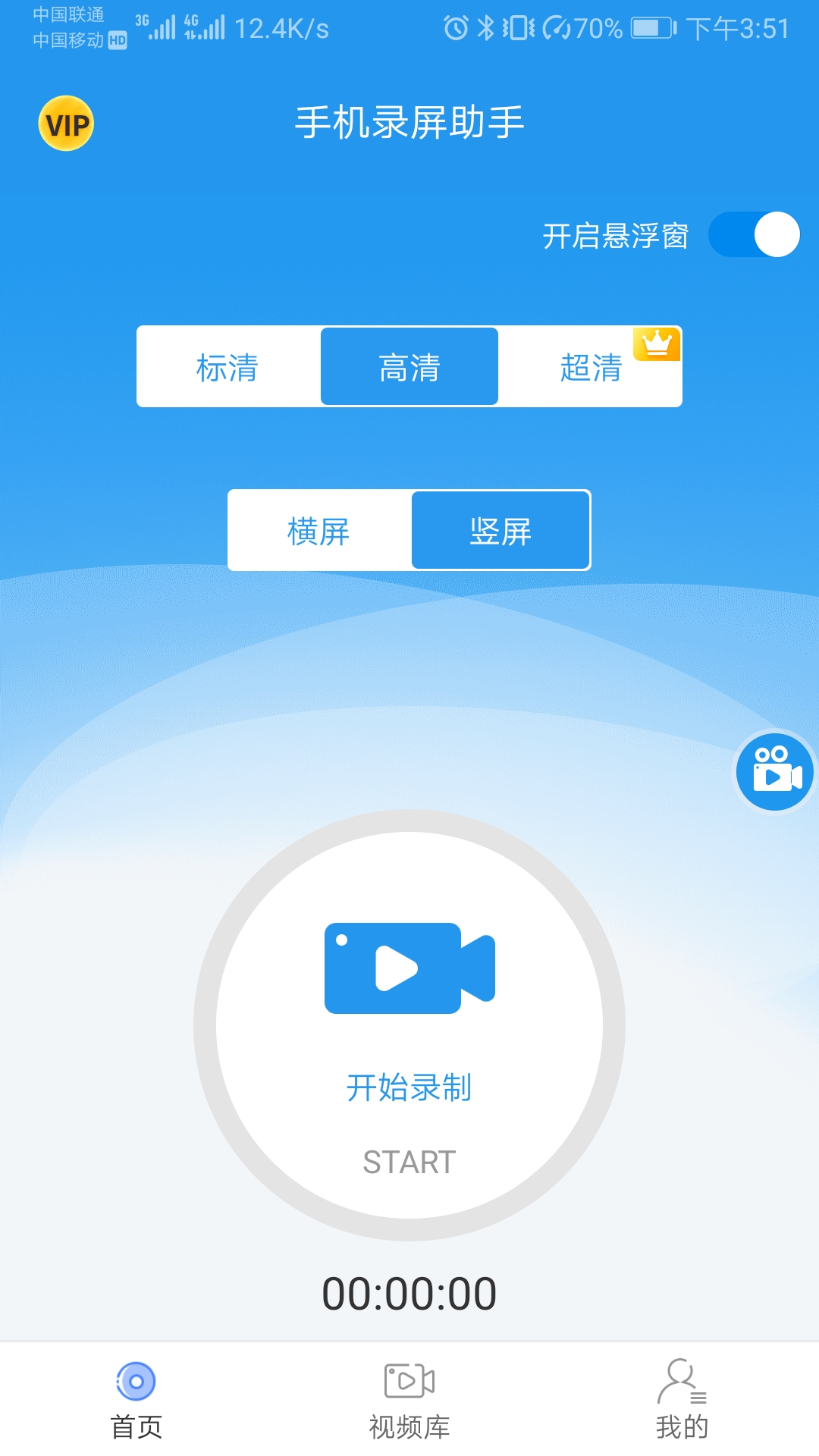Choose 超清 ultra HD recording quality
The image size is (819, 1456).
pyautogui.click(x=591, y=367)
